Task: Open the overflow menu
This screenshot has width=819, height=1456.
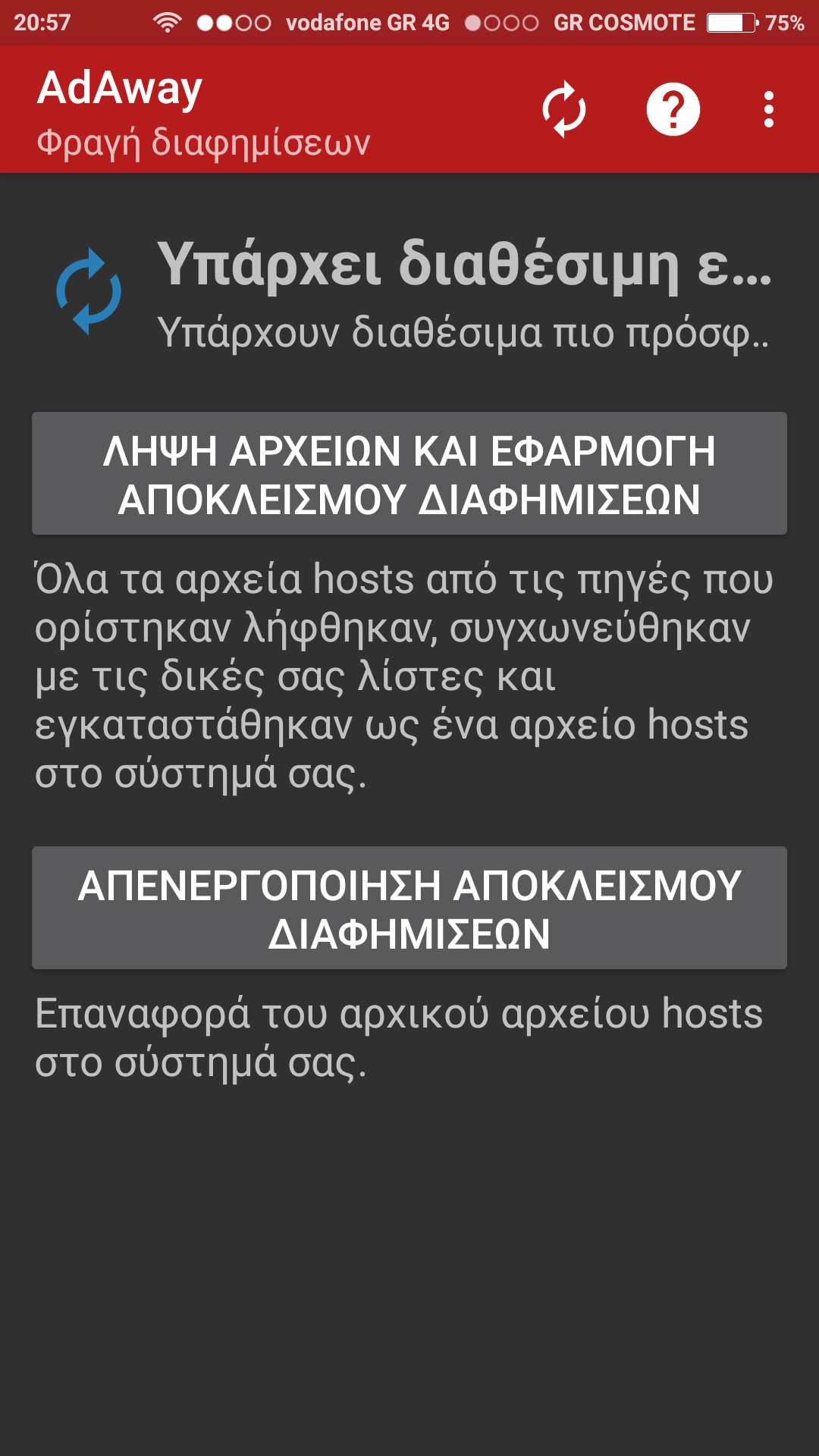Action: [x=768, y=110]
